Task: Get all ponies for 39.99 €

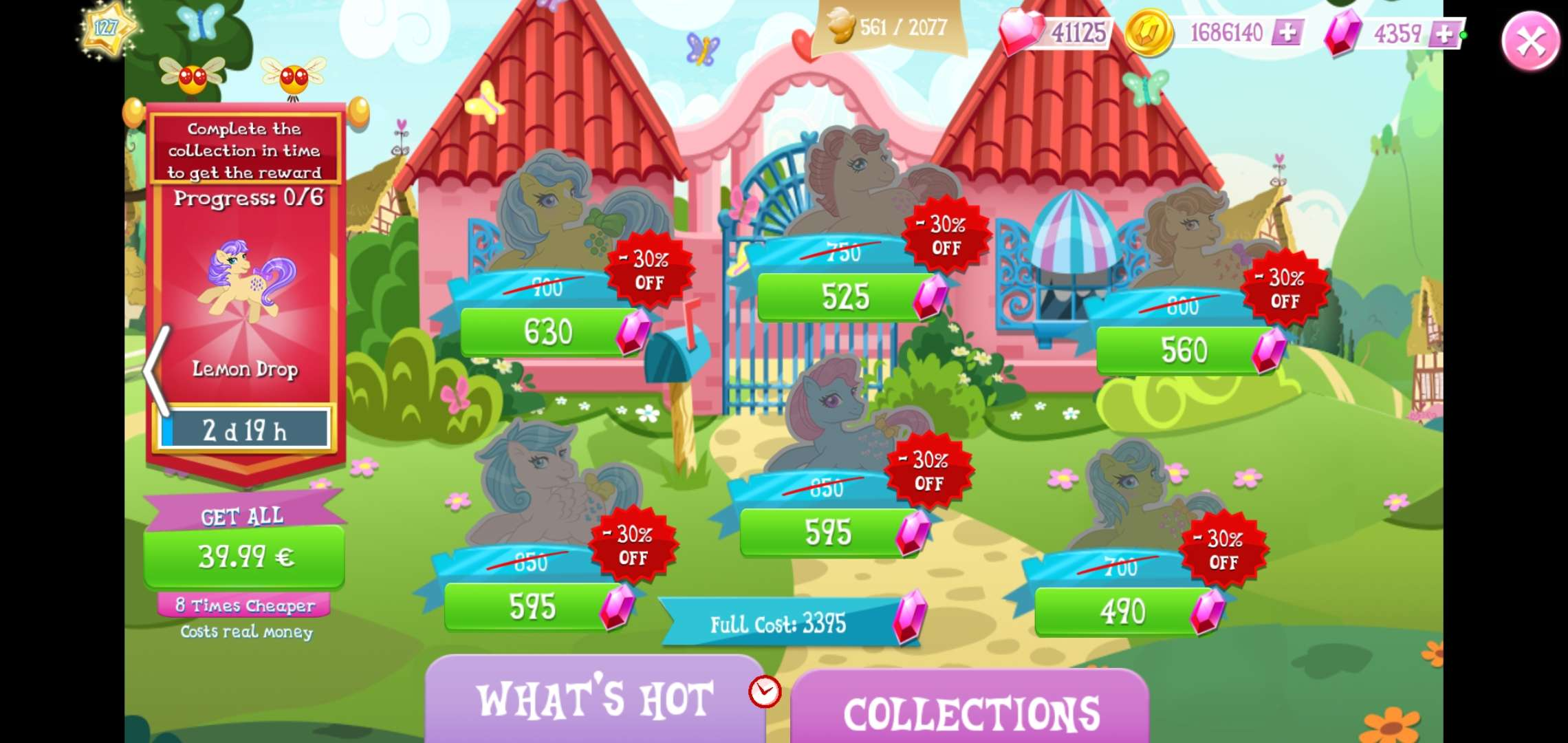Action: point(244,556)
